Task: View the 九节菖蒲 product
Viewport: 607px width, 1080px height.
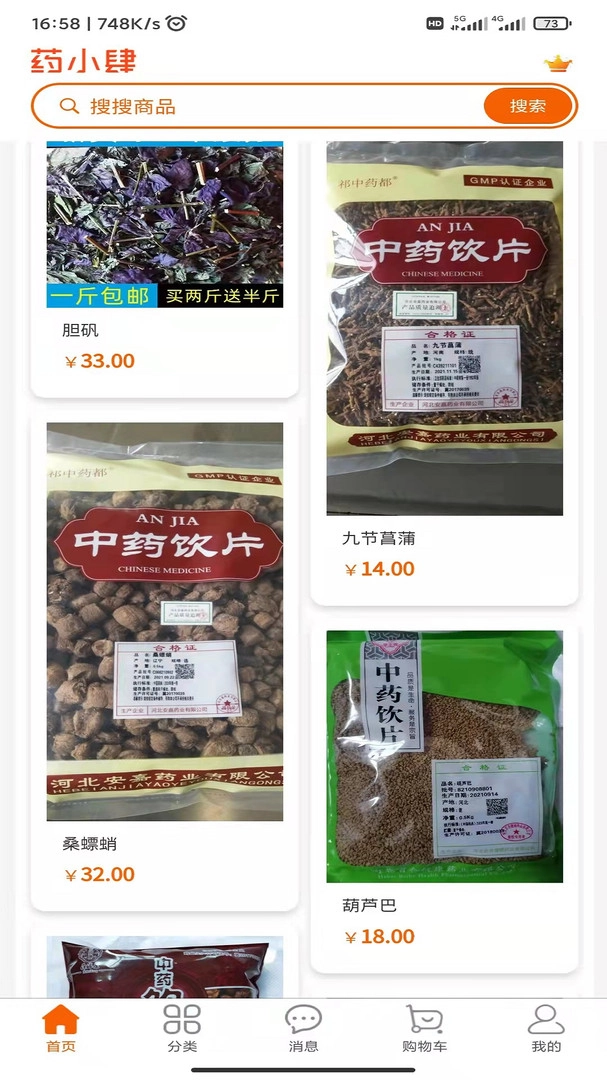Action: pos(444,370)
